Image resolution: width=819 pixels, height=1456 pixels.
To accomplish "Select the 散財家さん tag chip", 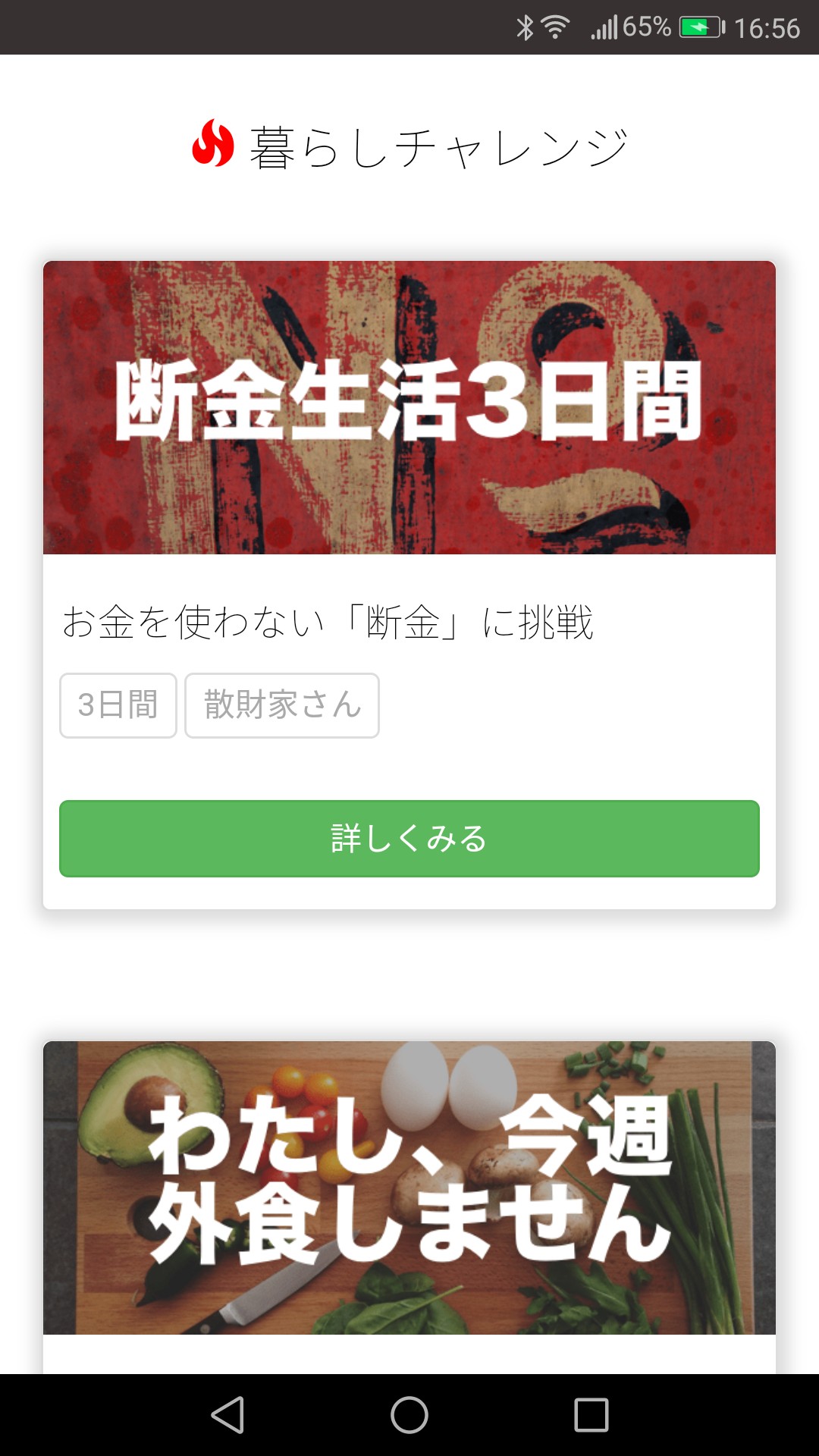I will pos(282,705).
